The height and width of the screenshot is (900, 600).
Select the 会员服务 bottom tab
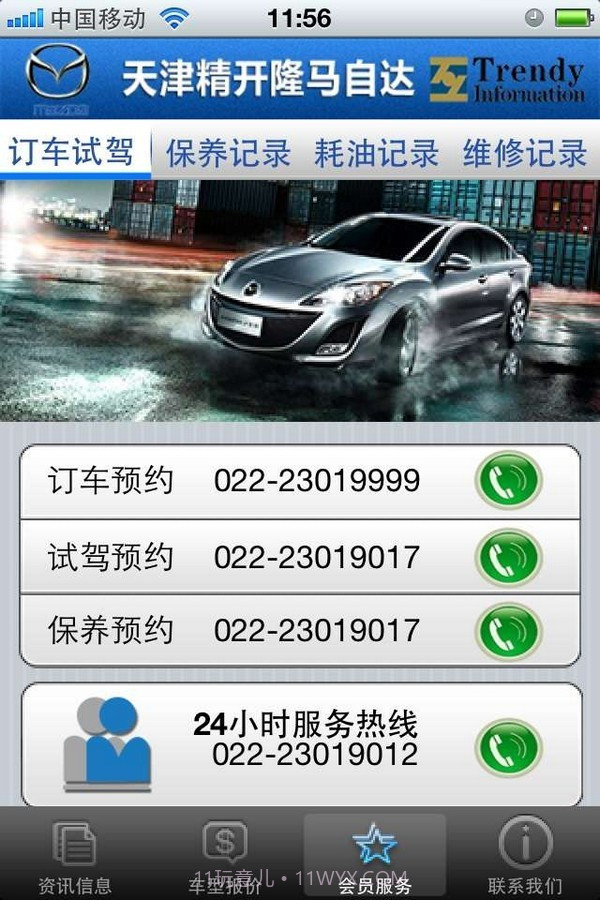(x=375, y=856)
